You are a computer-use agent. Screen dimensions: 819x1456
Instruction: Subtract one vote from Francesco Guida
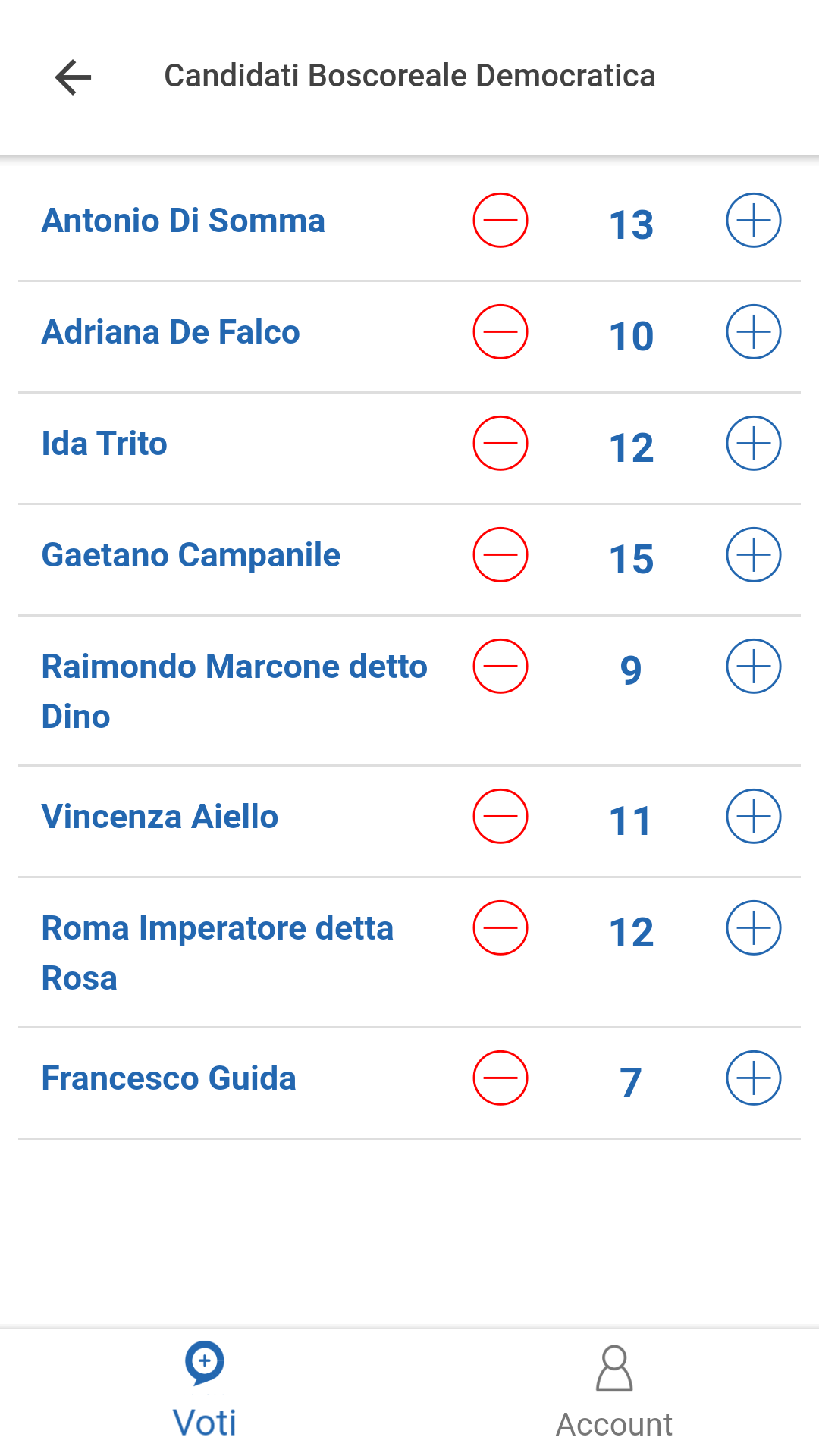[x=500, y=1078]
